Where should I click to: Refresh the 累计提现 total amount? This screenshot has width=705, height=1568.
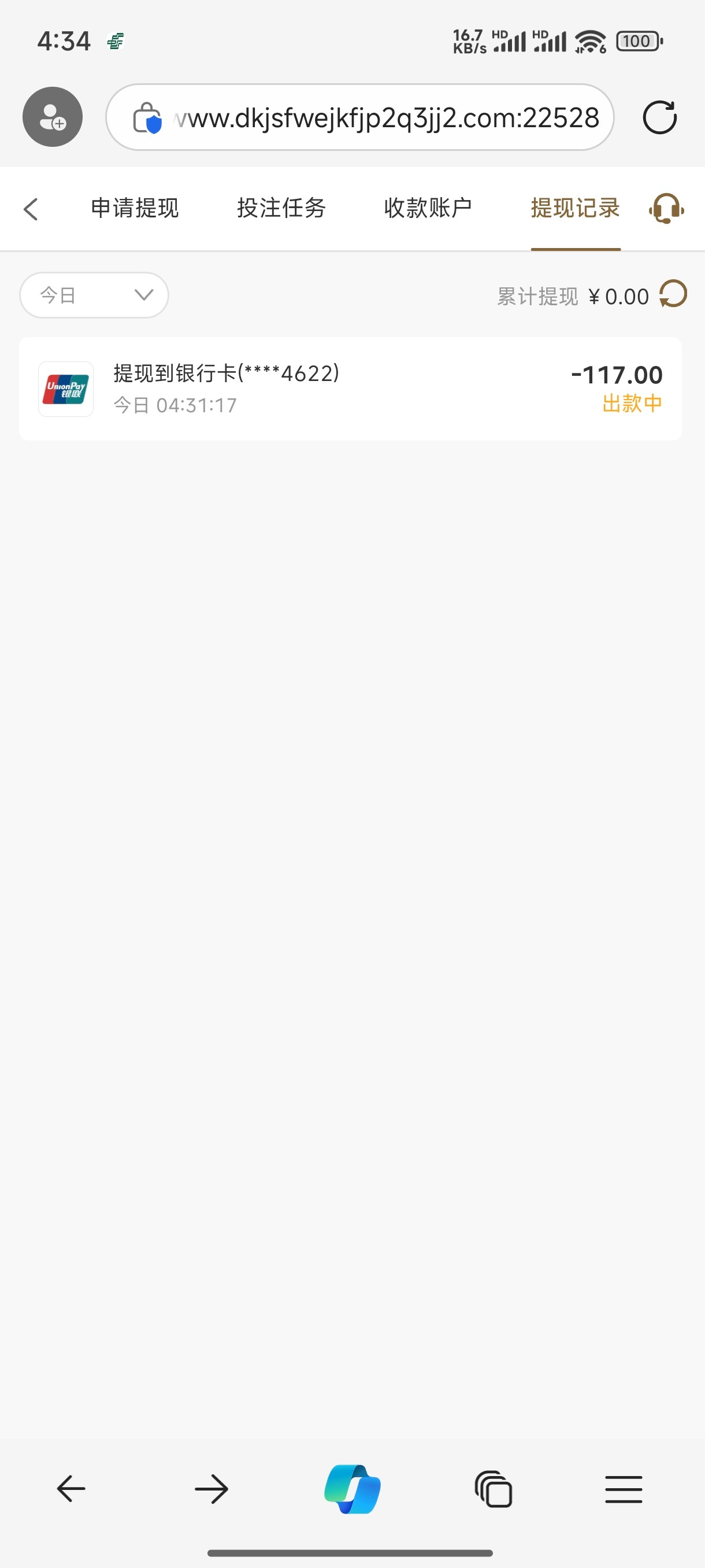point(673,295)
